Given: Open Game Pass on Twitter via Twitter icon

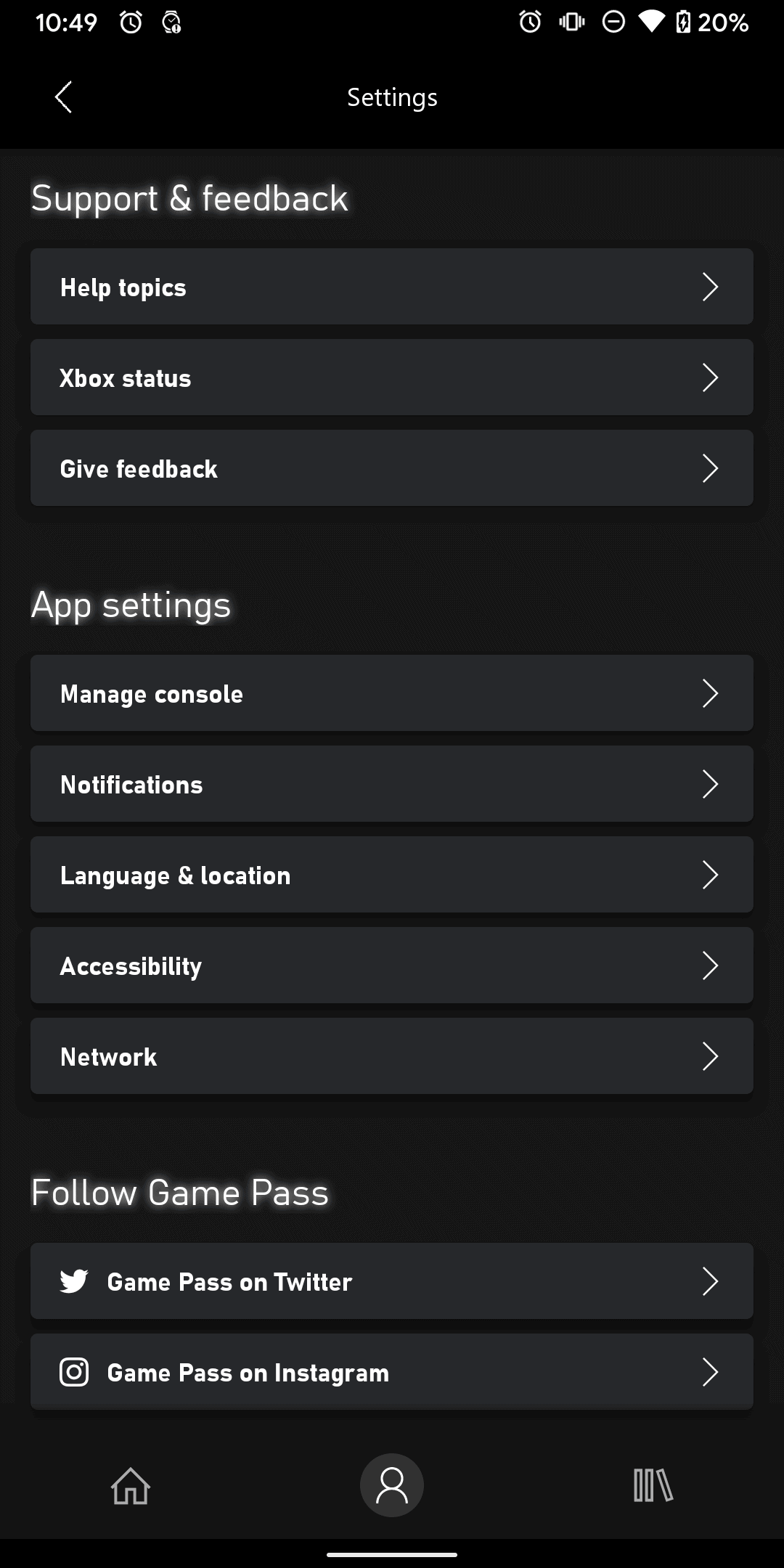Looking at the screenshot, I should 75,1281.
